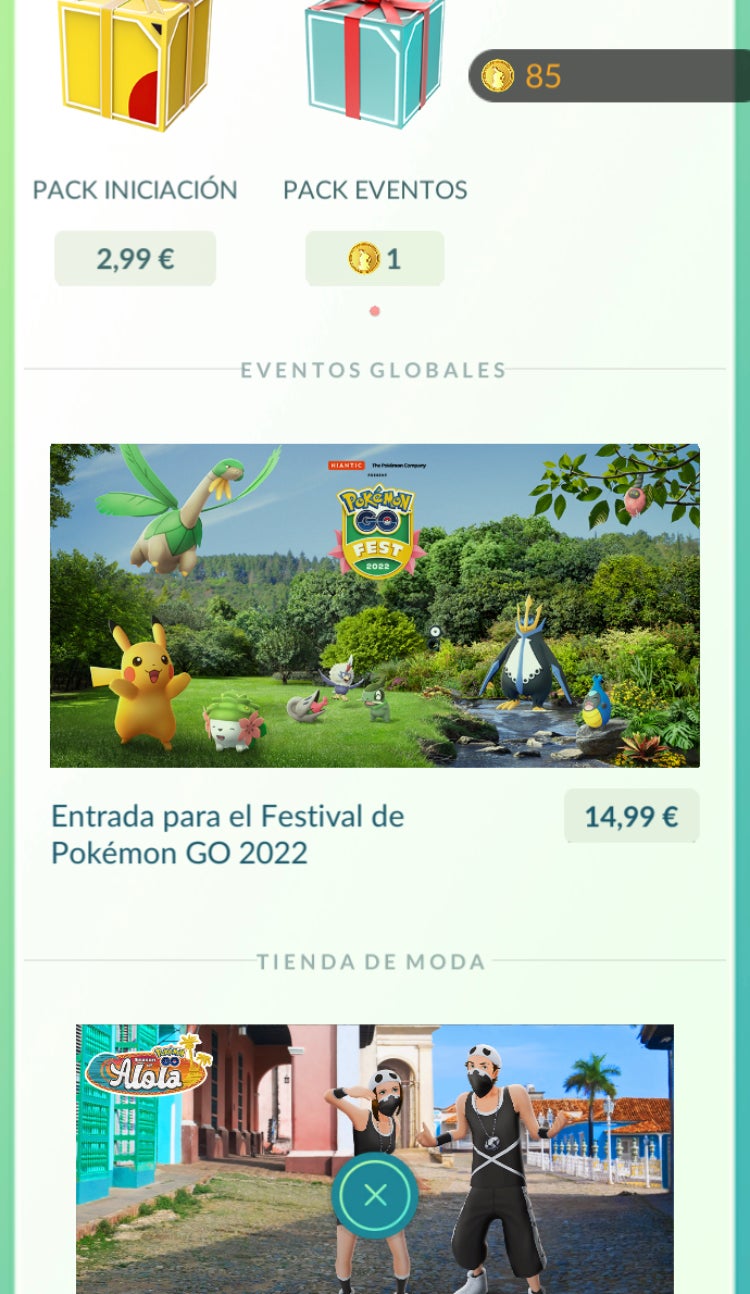Screen dimensions: 750x1294
Task: Buy Pack Iniciación for 2,99 €
Action: click(135, 259)
